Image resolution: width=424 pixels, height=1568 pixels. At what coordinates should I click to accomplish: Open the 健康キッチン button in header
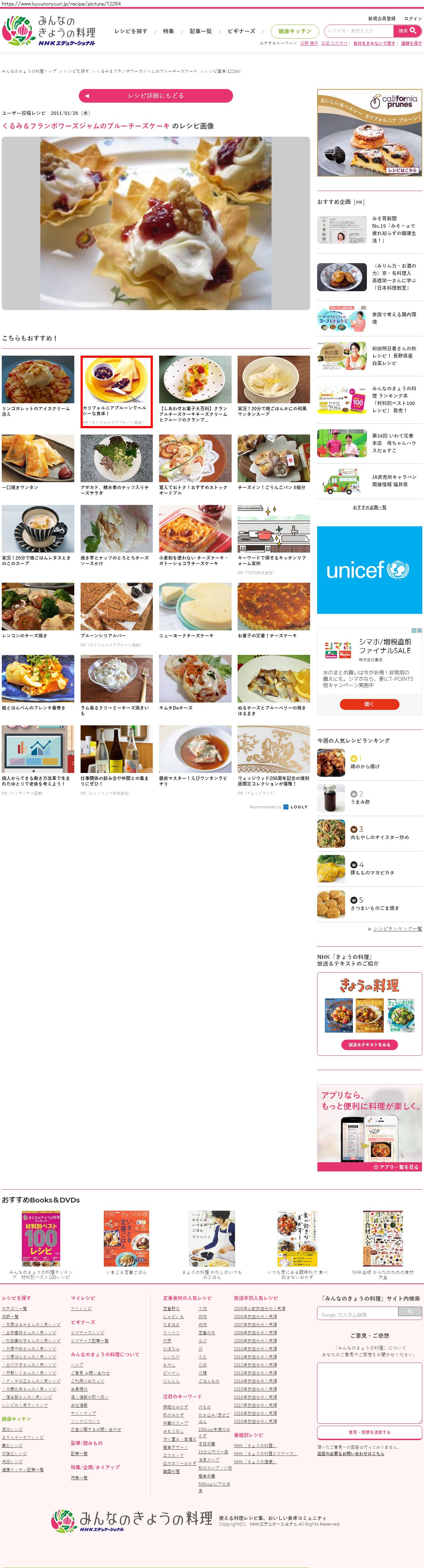tap(294, 31)
